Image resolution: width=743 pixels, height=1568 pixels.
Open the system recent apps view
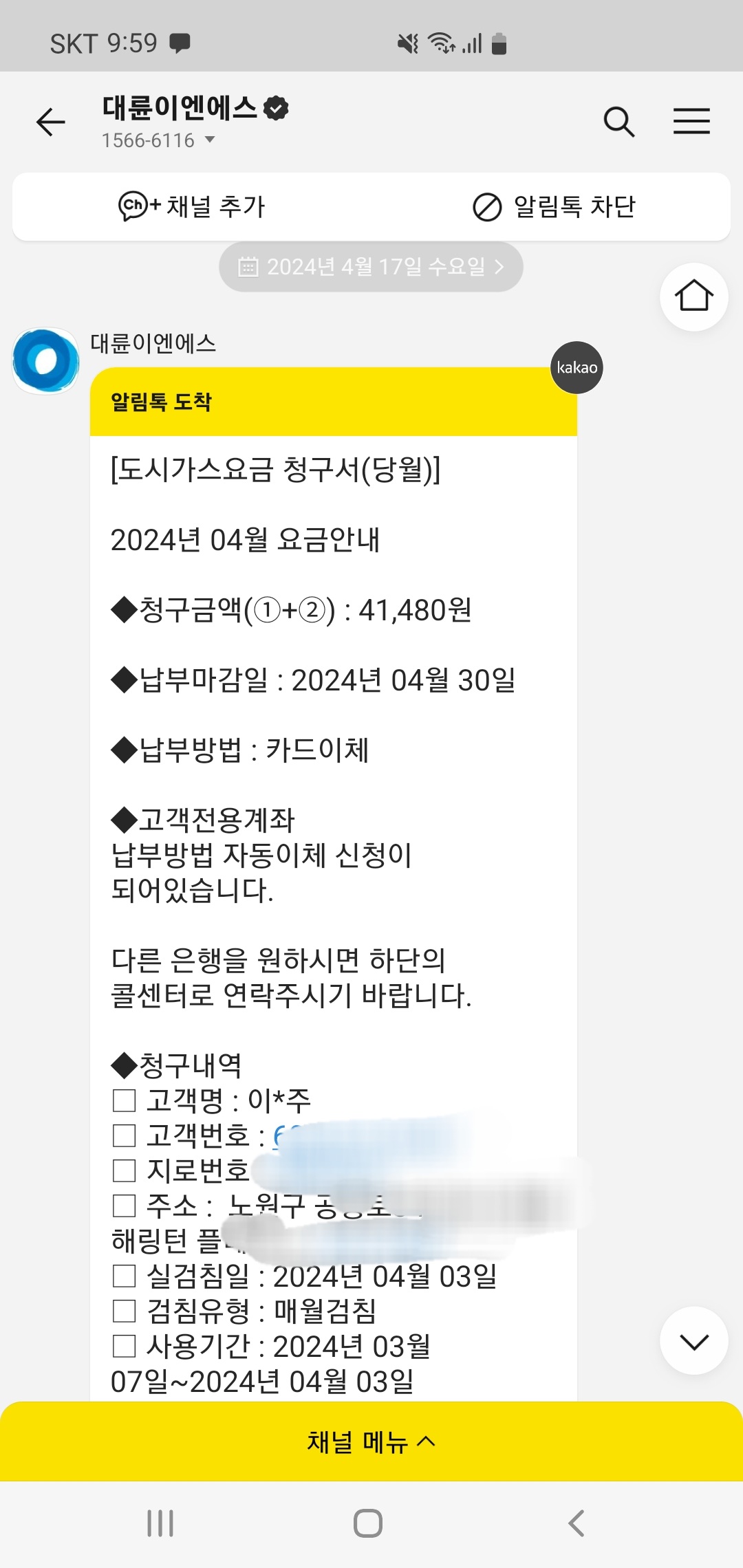point(160,1523)
